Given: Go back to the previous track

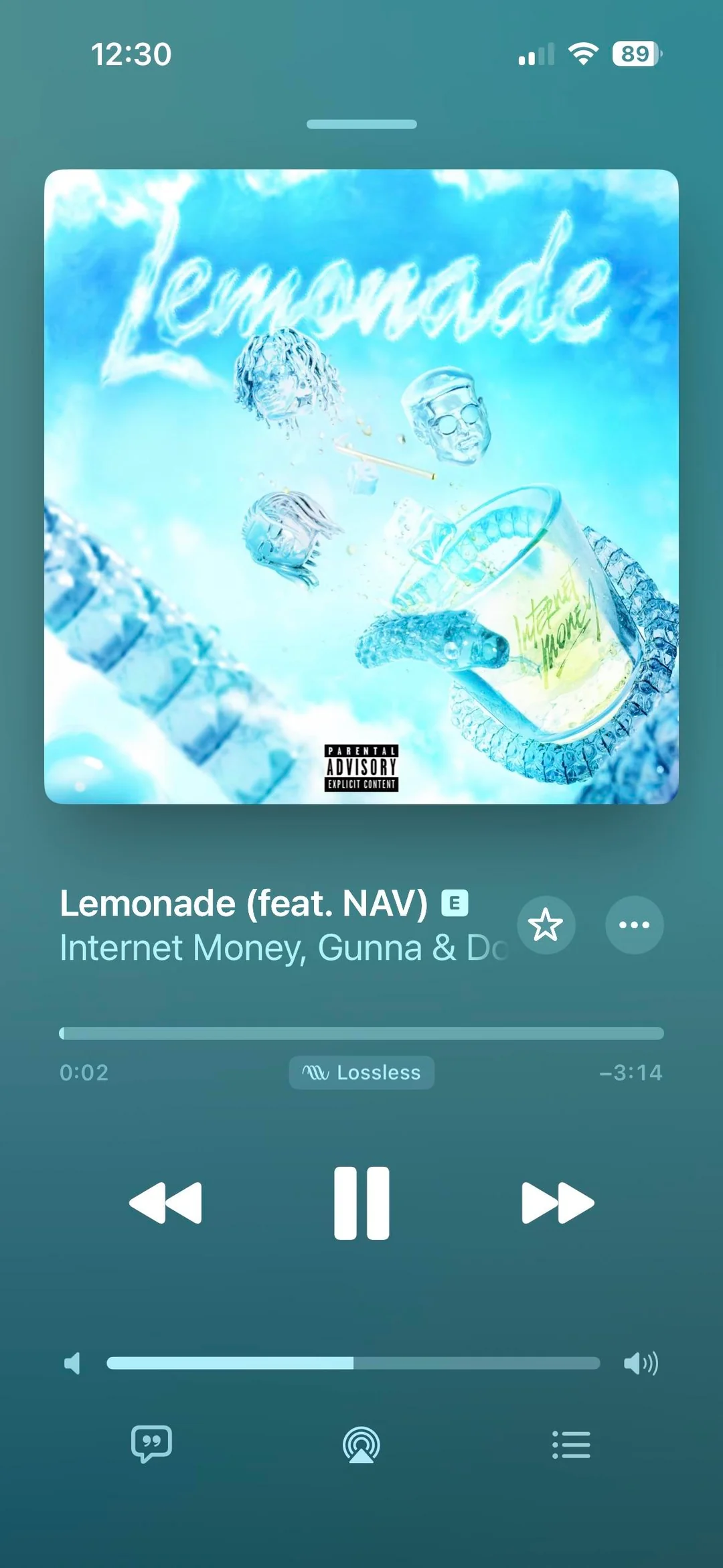Looking at the screenshot, I should pos(165,1203).
